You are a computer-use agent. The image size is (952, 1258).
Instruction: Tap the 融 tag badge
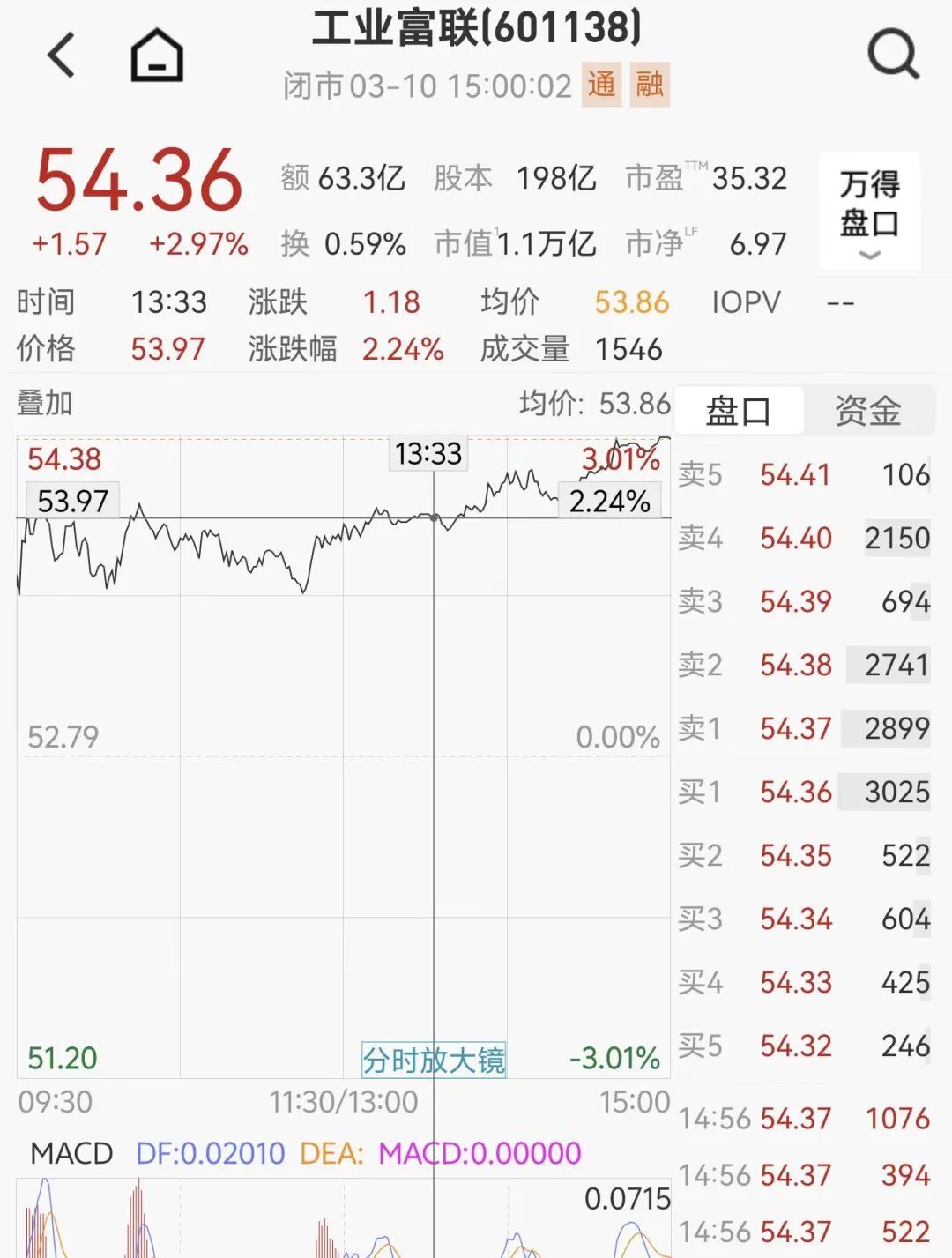[x=650, y=85]
